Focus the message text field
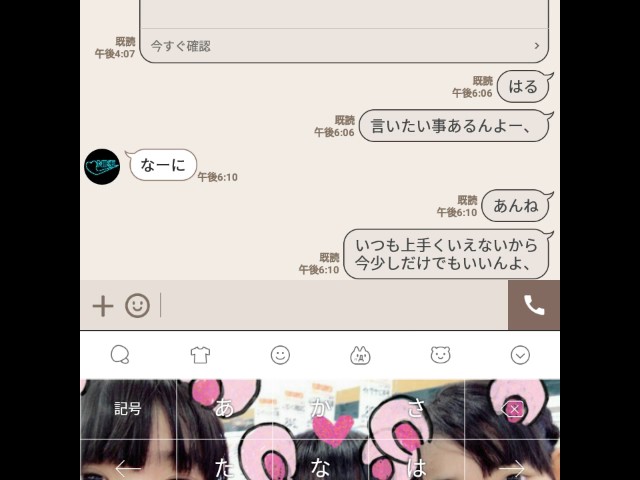The image size is (640, 480). click(330, 306)
